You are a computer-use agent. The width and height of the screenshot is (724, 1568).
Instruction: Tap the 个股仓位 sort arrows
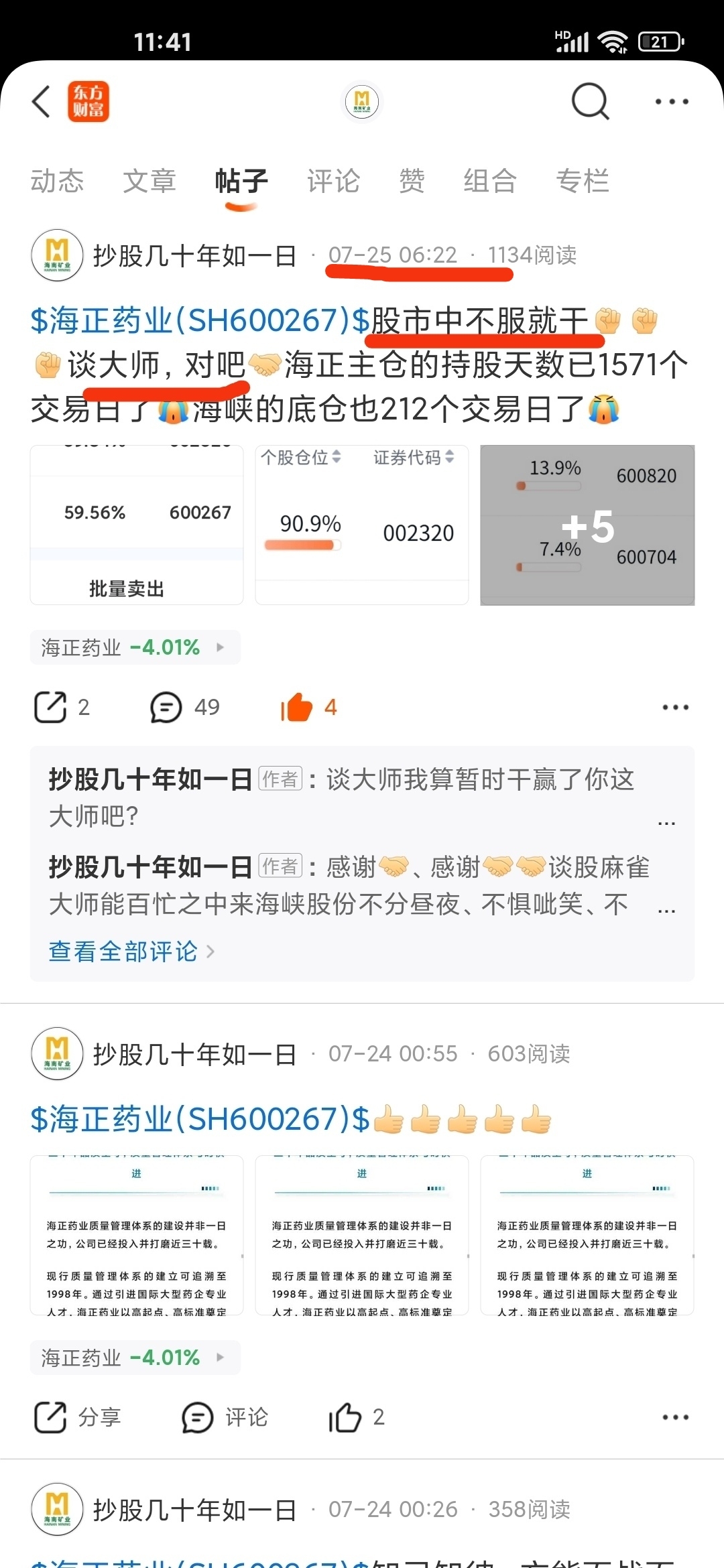(336, 457)
